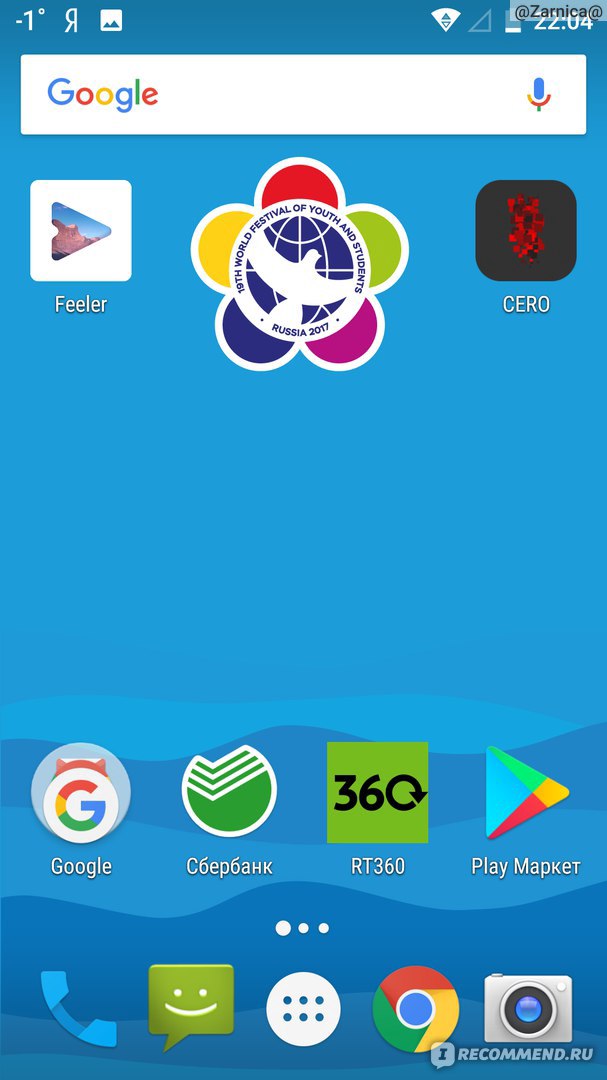The width and height of the screenshot is (607, 1080).
Task: Open the messaging app
Action: tap(192, 1006)
